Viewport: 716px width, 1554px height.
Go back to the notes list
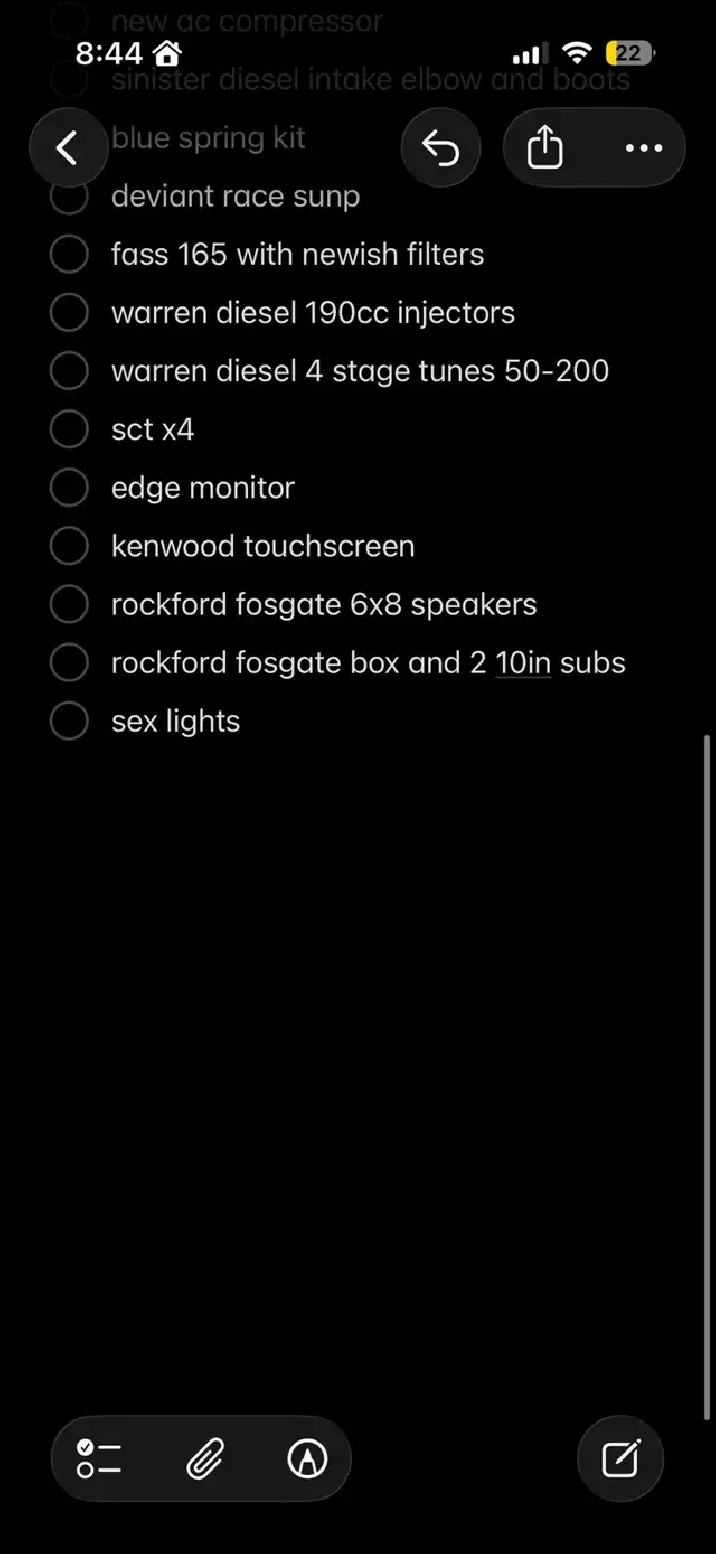point(68,149)
